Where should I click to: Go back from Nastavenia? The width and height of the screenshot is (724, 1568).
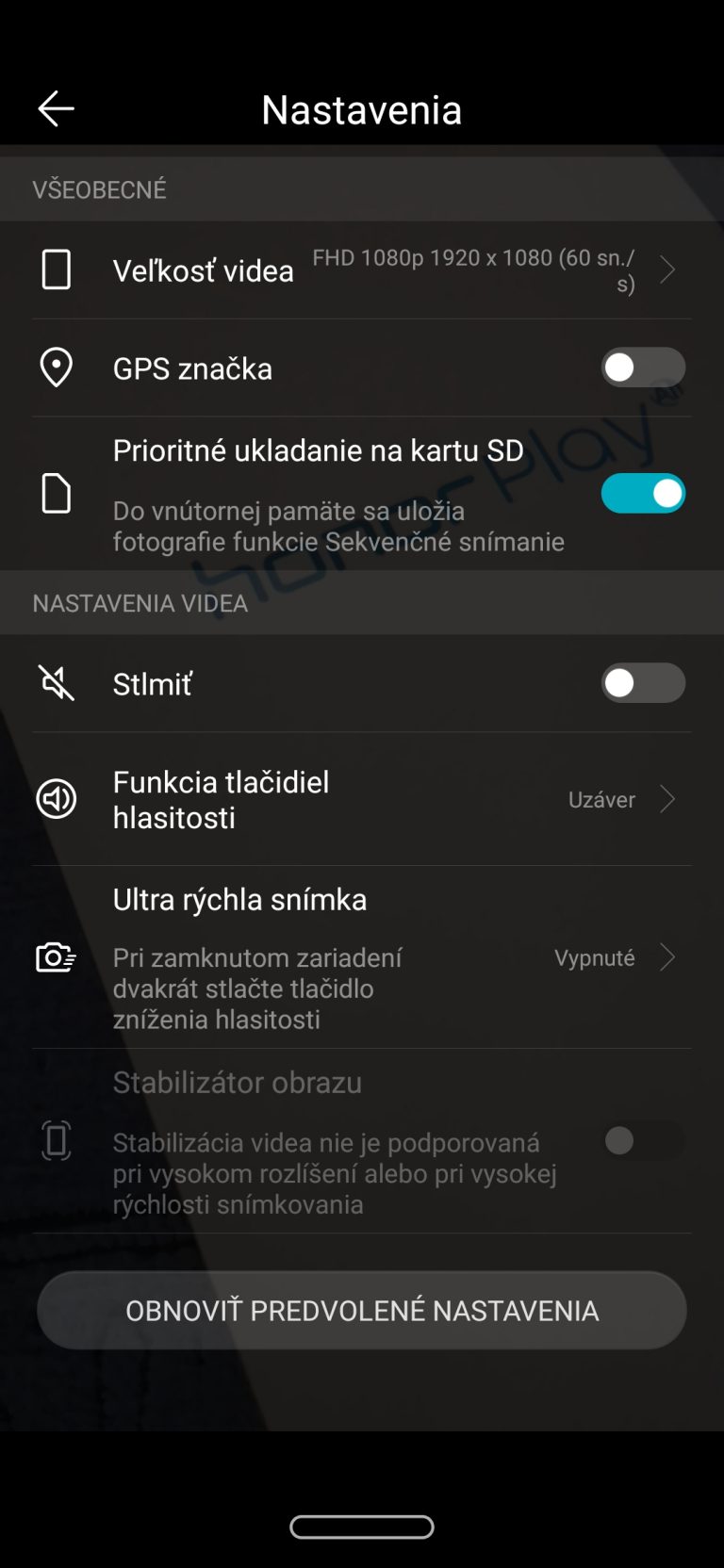[56, 109]
